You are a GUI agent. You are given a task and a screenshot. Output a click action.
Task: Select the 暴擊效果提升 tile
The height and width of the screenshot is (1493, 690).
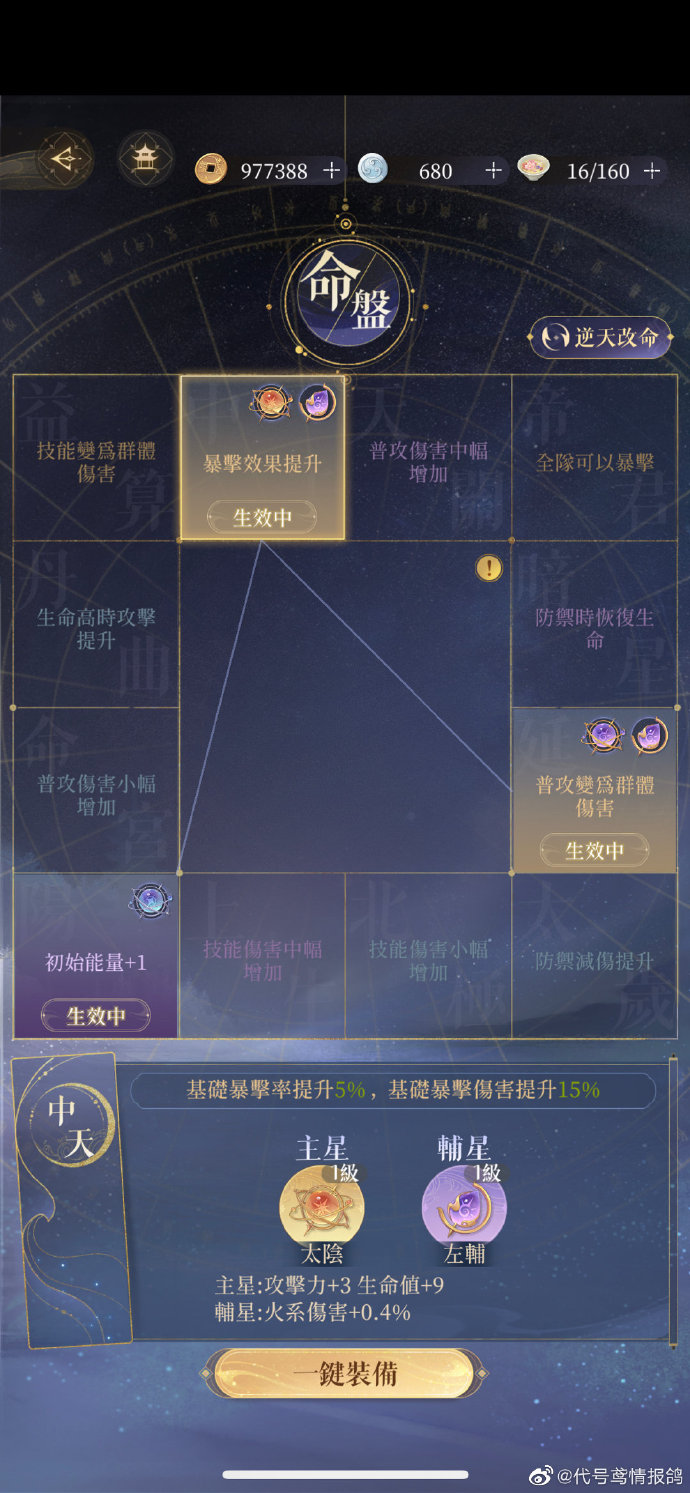pos(262,464)
